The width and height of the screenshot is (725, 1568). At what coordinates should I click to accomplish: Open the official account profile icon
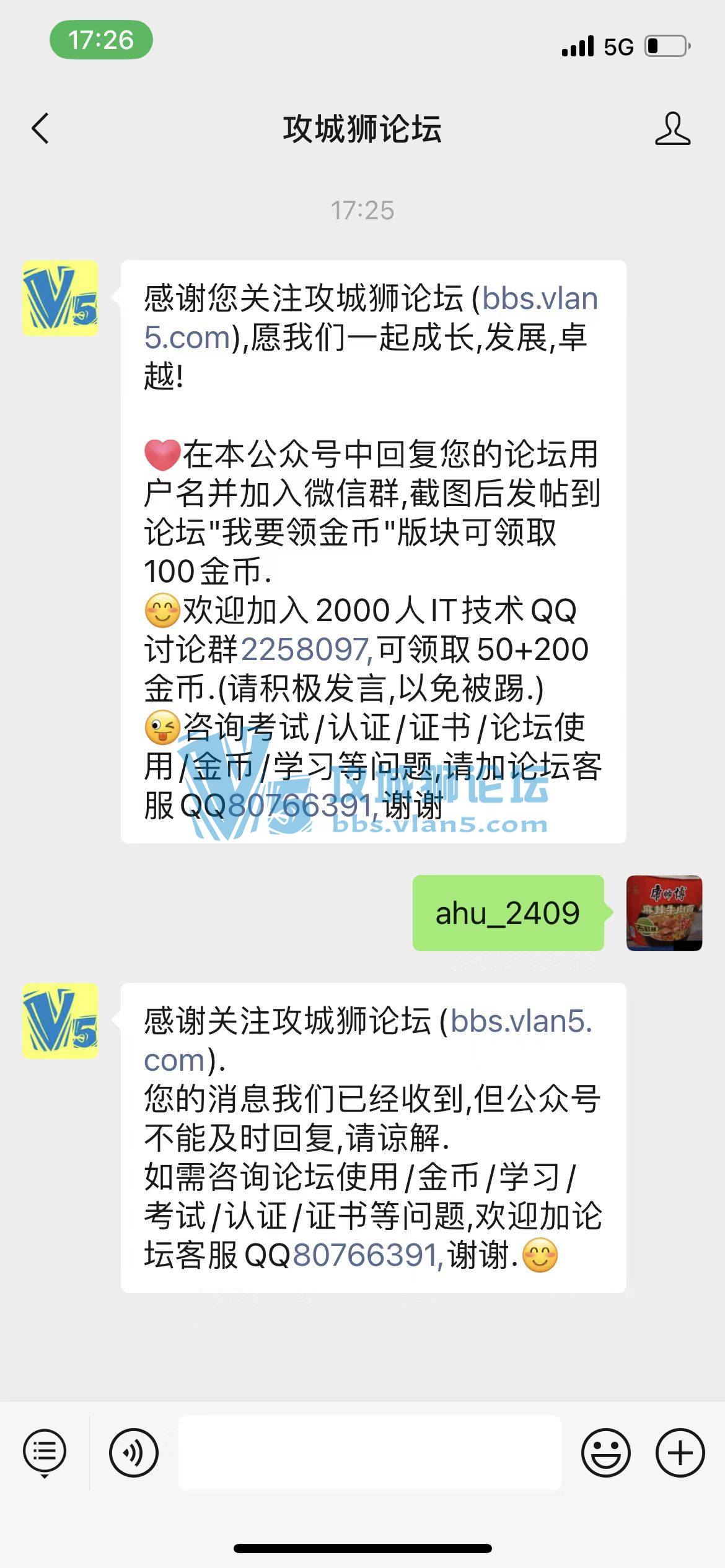pyautogui.click(x=672, y=129)
